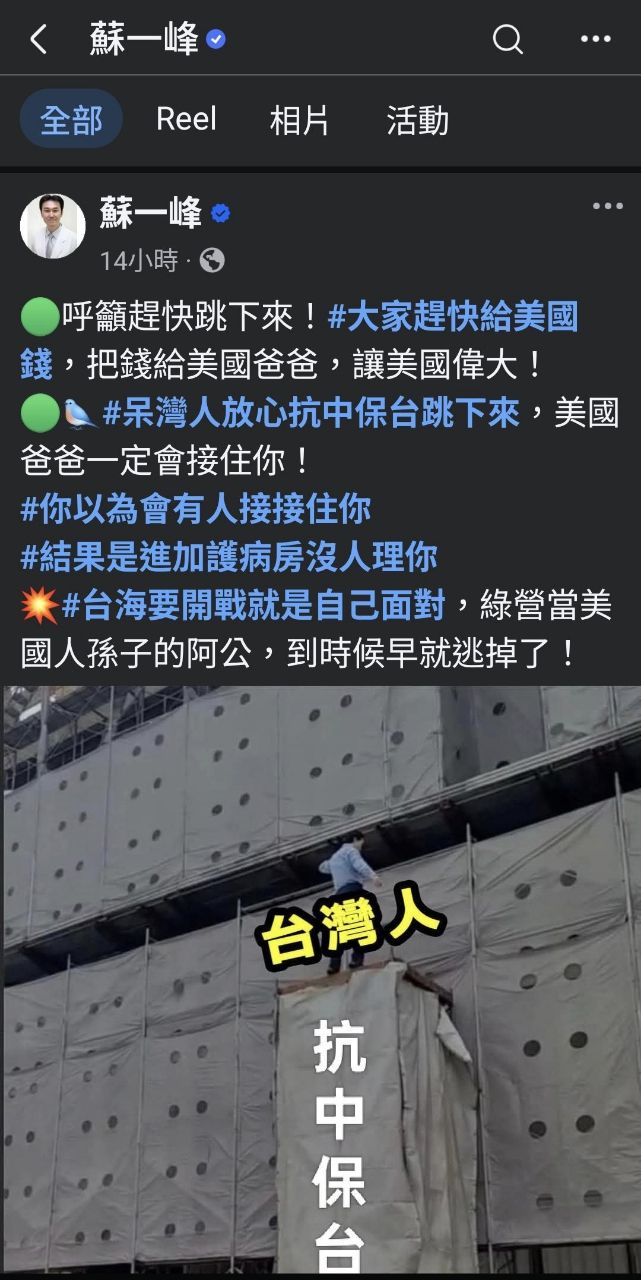Open hashtag #你以為會有人接接住你
The image size is (641, 1280).
(x=195, y=509)
